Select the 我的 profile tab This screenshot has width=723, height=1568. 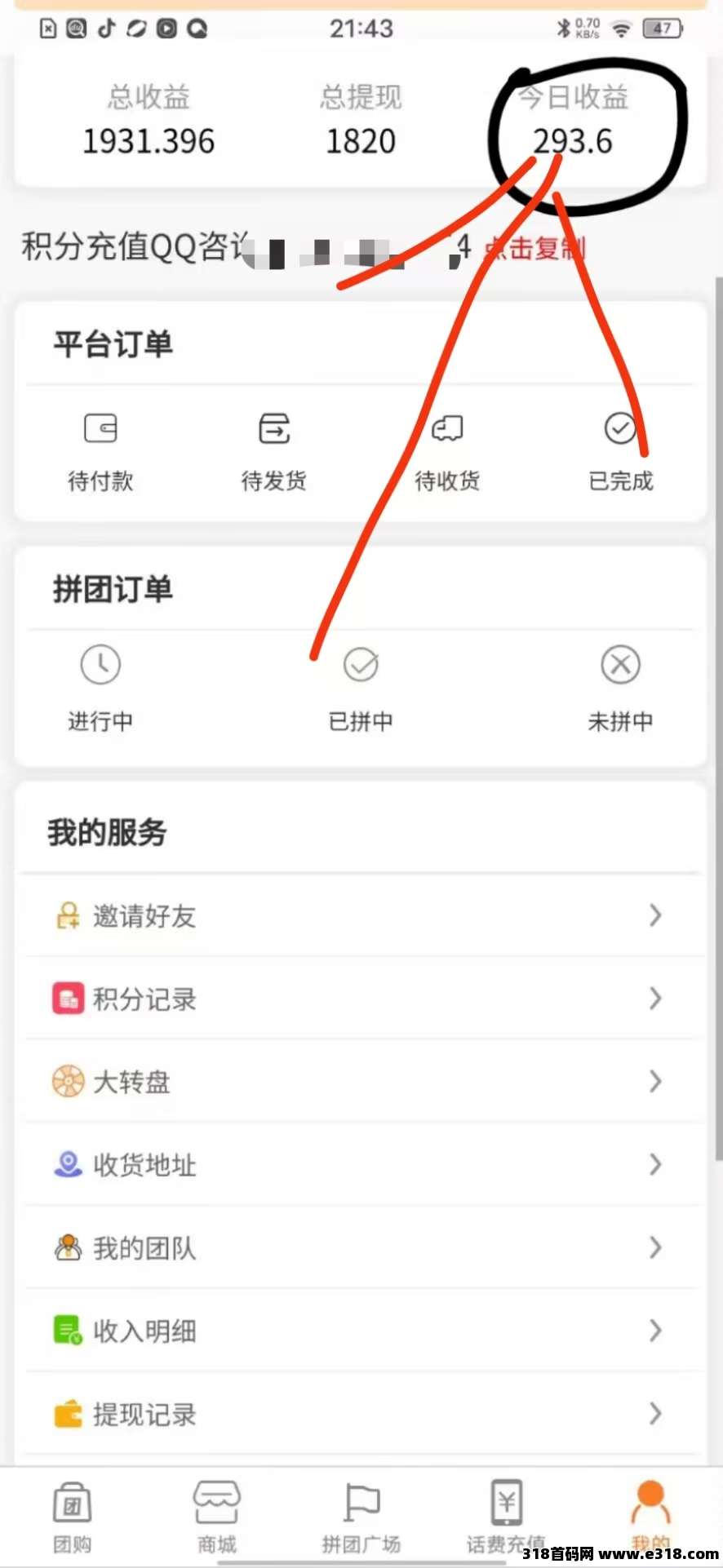tap(650, 1517)
